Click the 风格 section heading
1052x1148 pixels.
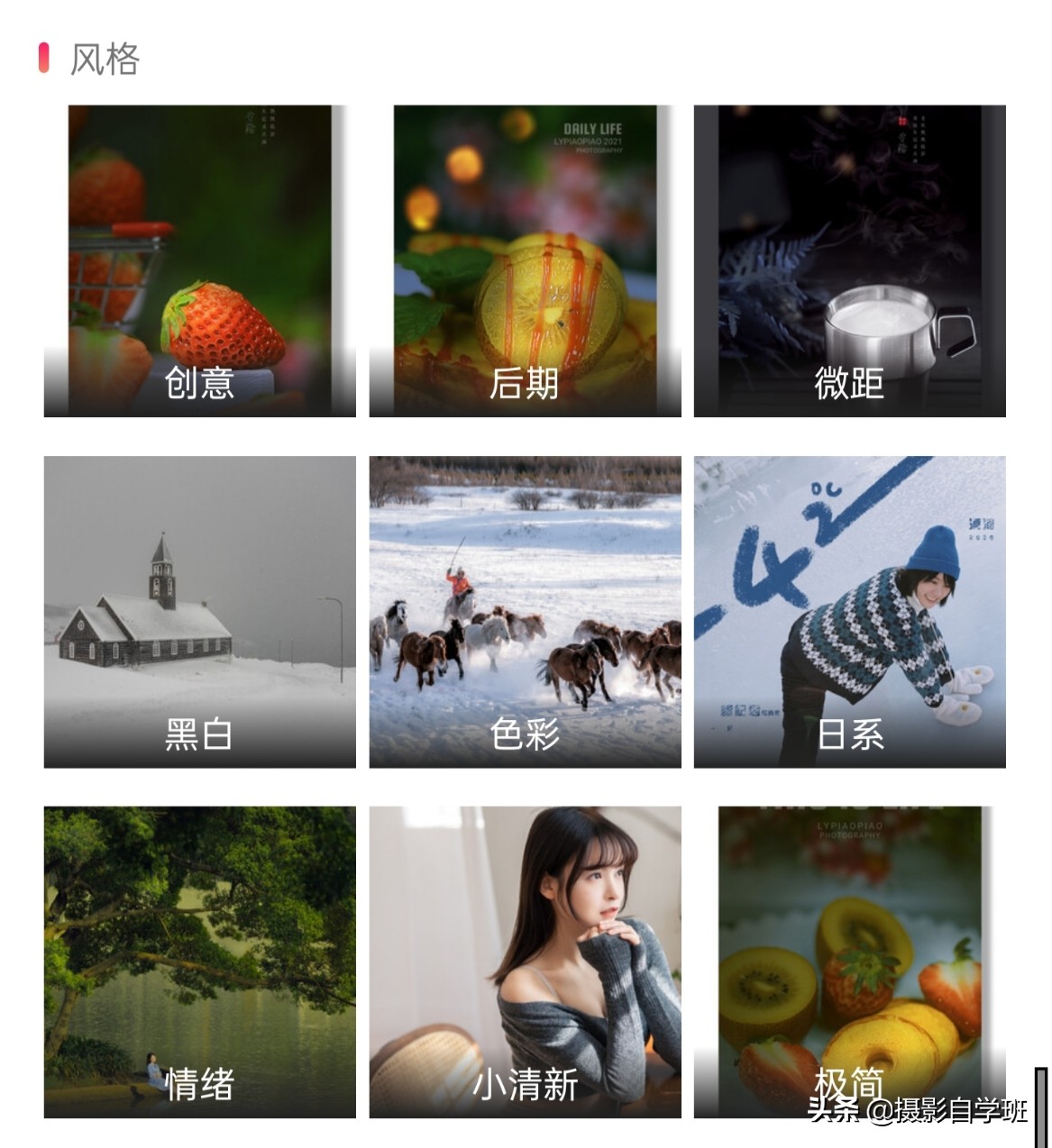[x=102, y=57]
